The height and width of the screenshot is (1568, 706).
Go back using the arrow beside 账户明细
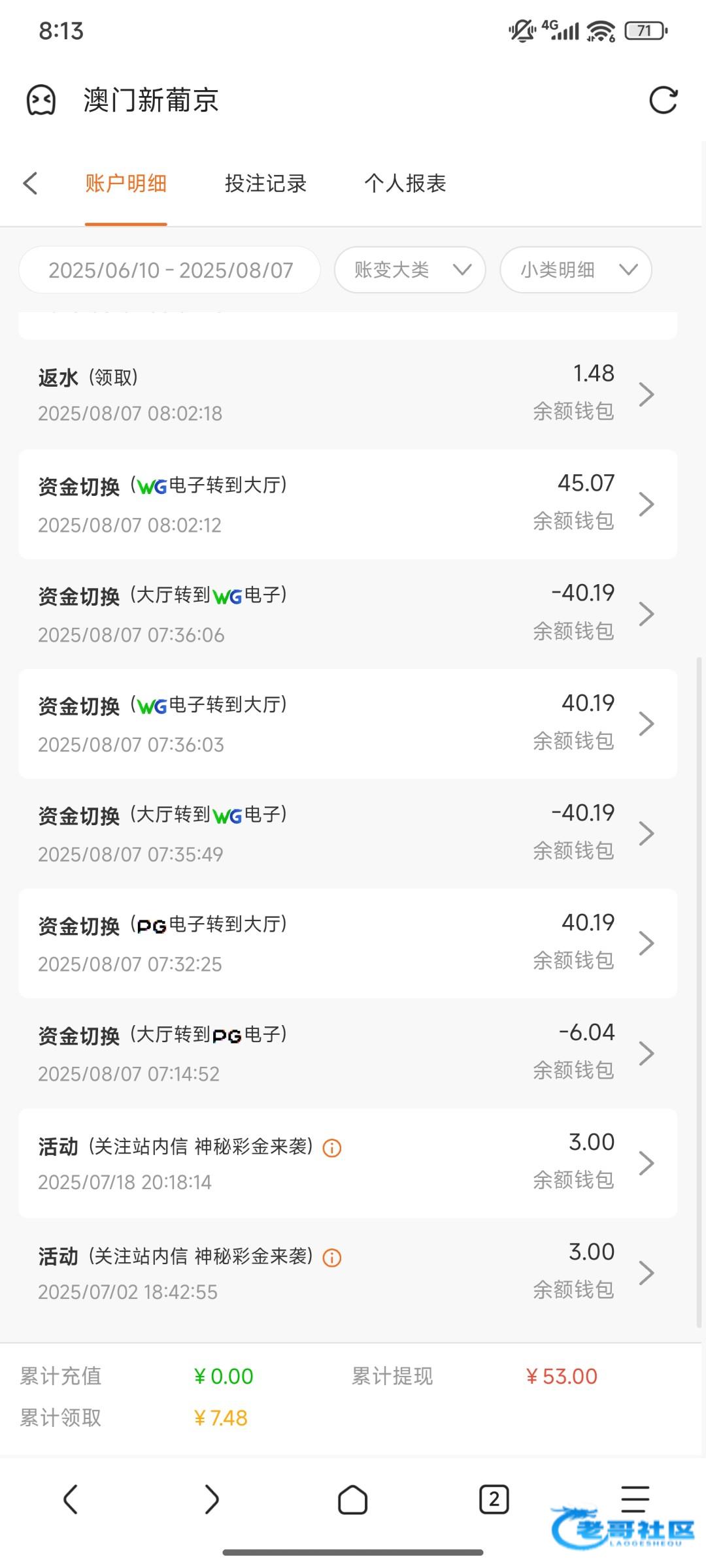tap(30, 184)
